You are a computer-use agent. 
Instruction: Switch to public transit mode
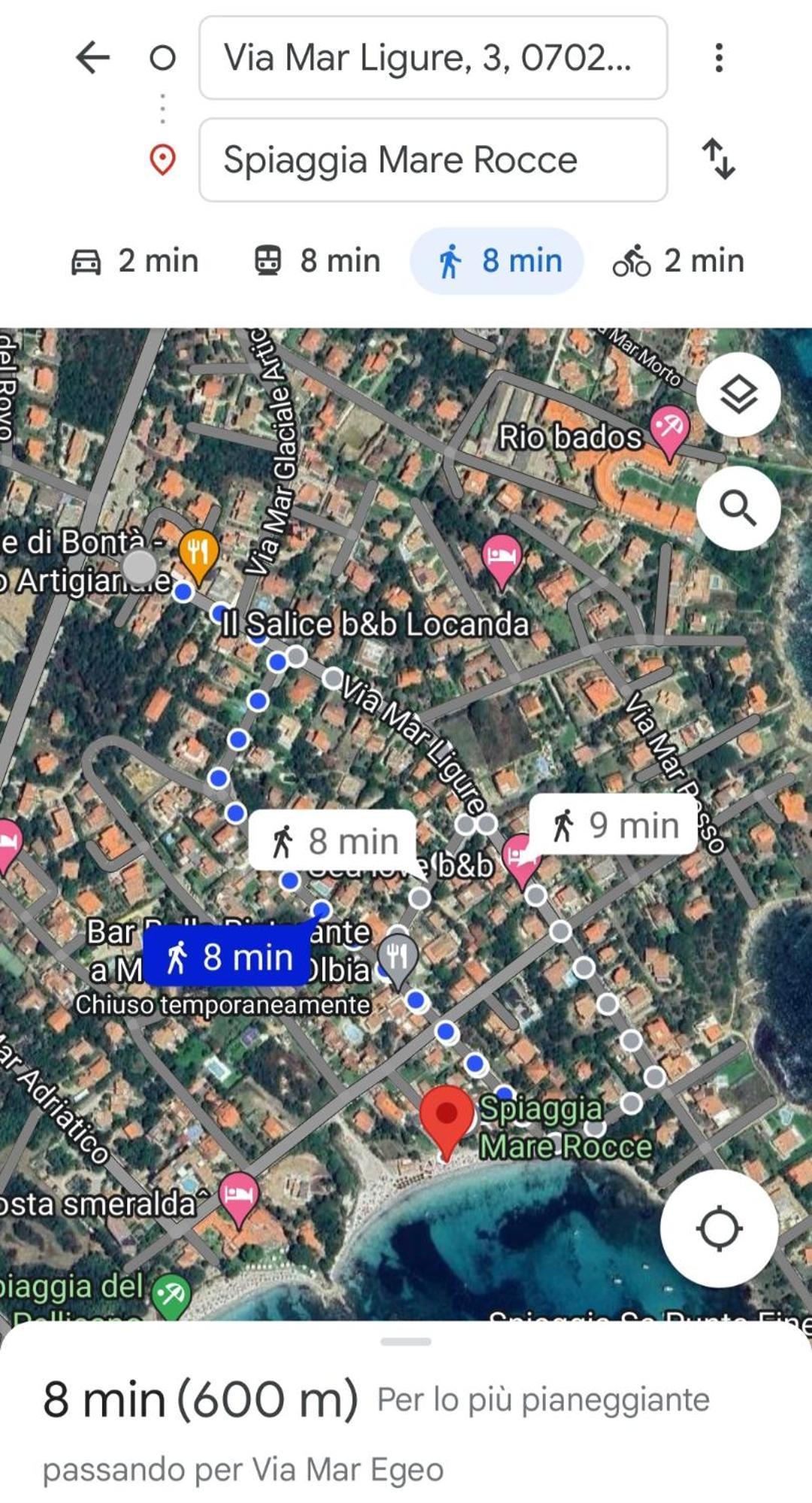[x=317, y=261]
